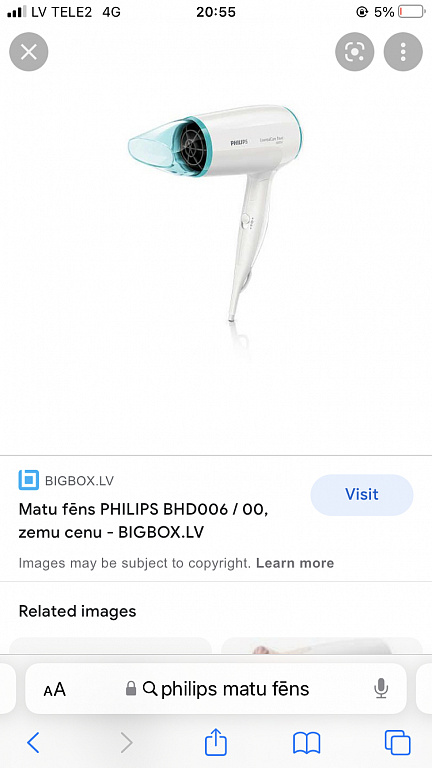Close the image preview
The height and width of the screenshot is (768, 432).
pos(29,51)
